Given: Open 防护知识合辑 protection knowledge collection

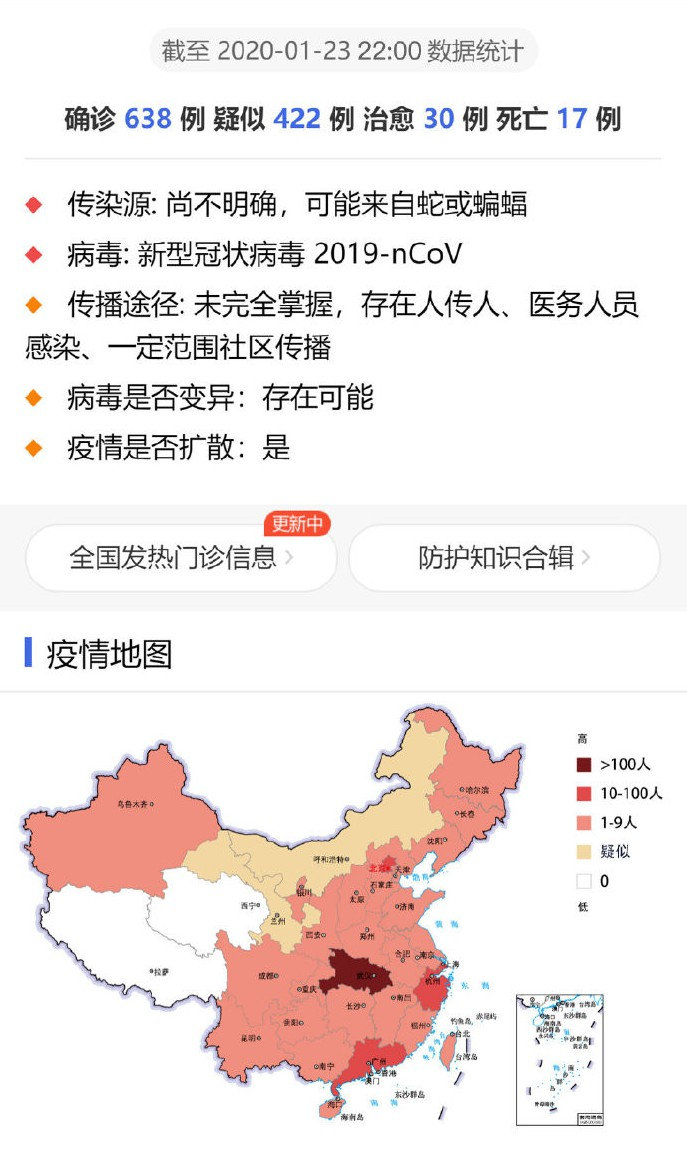Looking at the screenshot, I should tap(504, 558).
